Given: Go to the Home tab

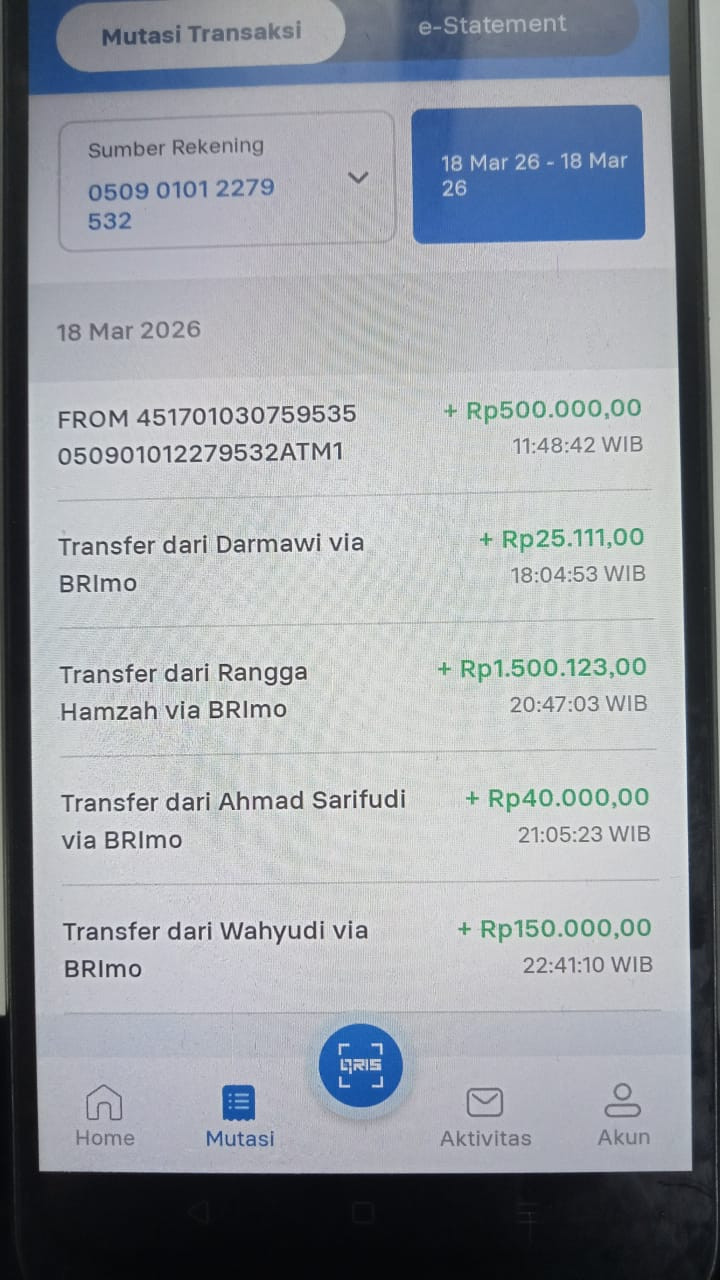Looking at the screenshot, I should (x=104, y=1116).
